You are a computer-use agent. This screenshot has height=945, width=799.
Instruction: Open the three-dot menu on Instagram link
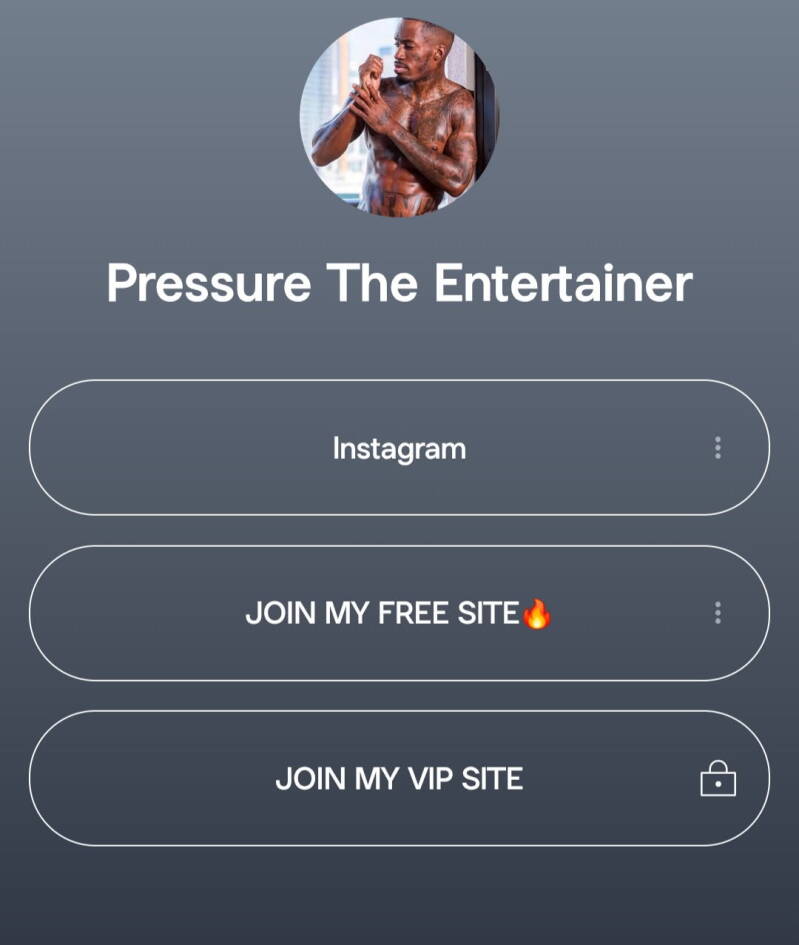(x=717, y=448)
